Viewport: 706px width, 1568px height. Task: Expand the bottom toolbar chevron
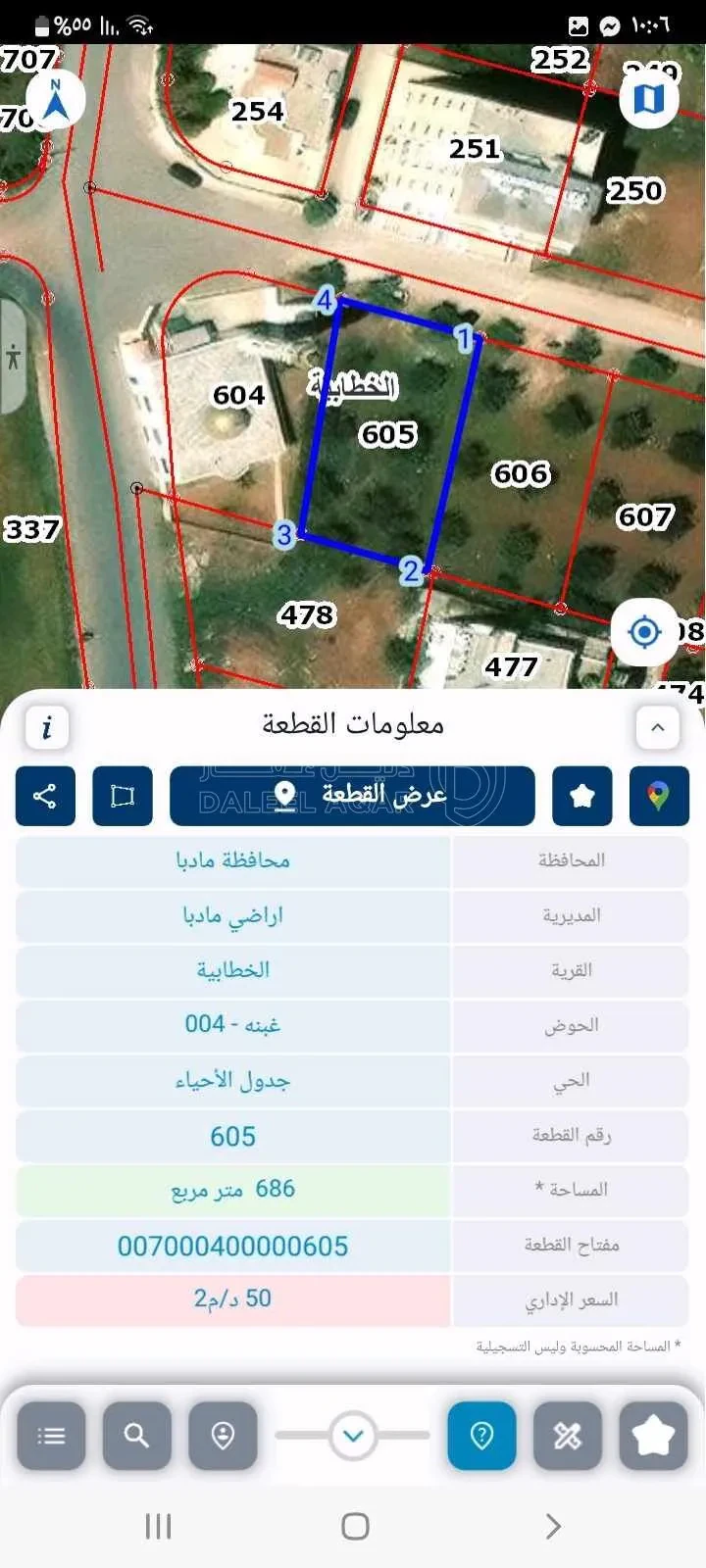pyautogui.click(x=353, y=1436)
